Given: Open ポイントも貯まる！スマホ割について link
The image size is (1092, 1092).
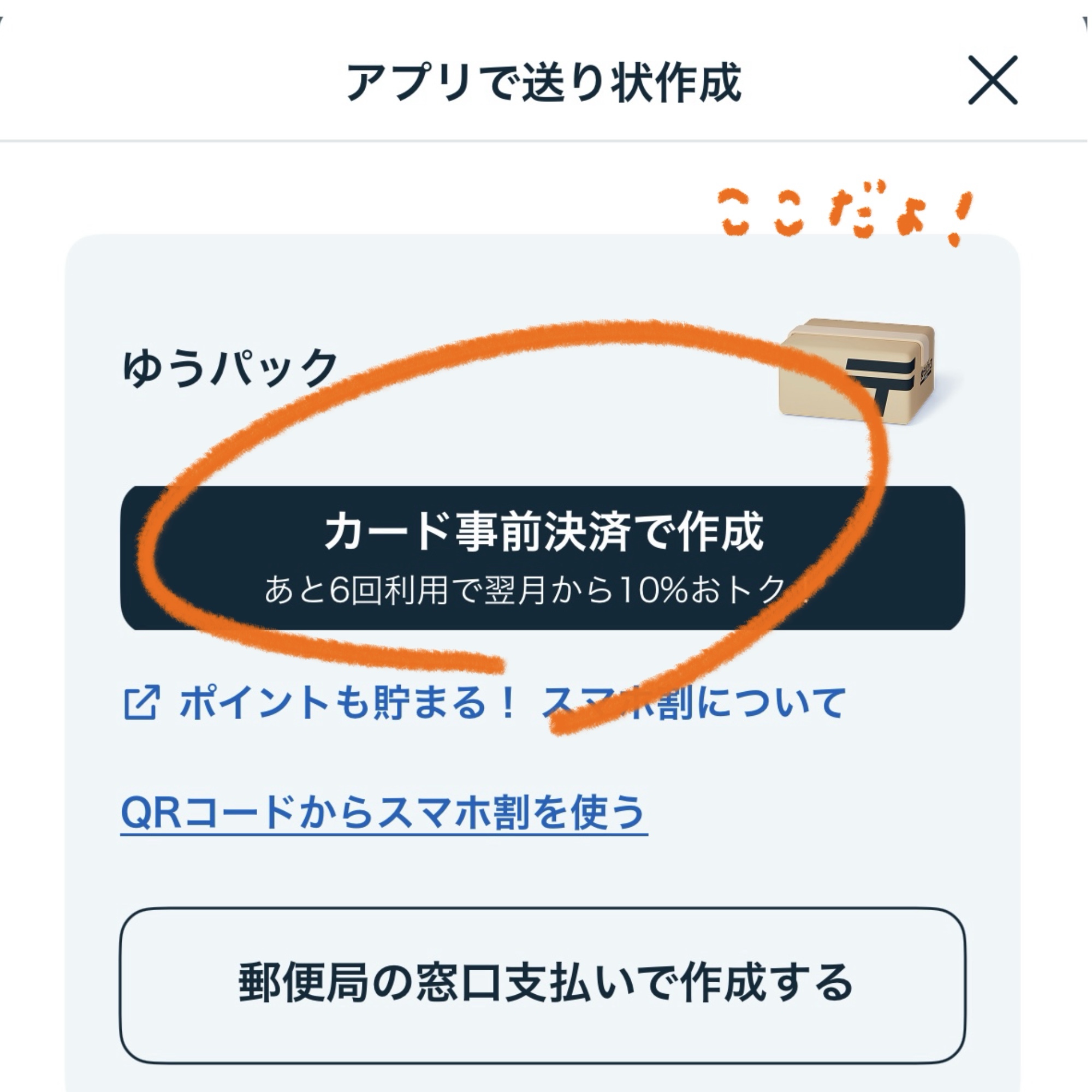Looking at the screenshot, I should point(484,703).
